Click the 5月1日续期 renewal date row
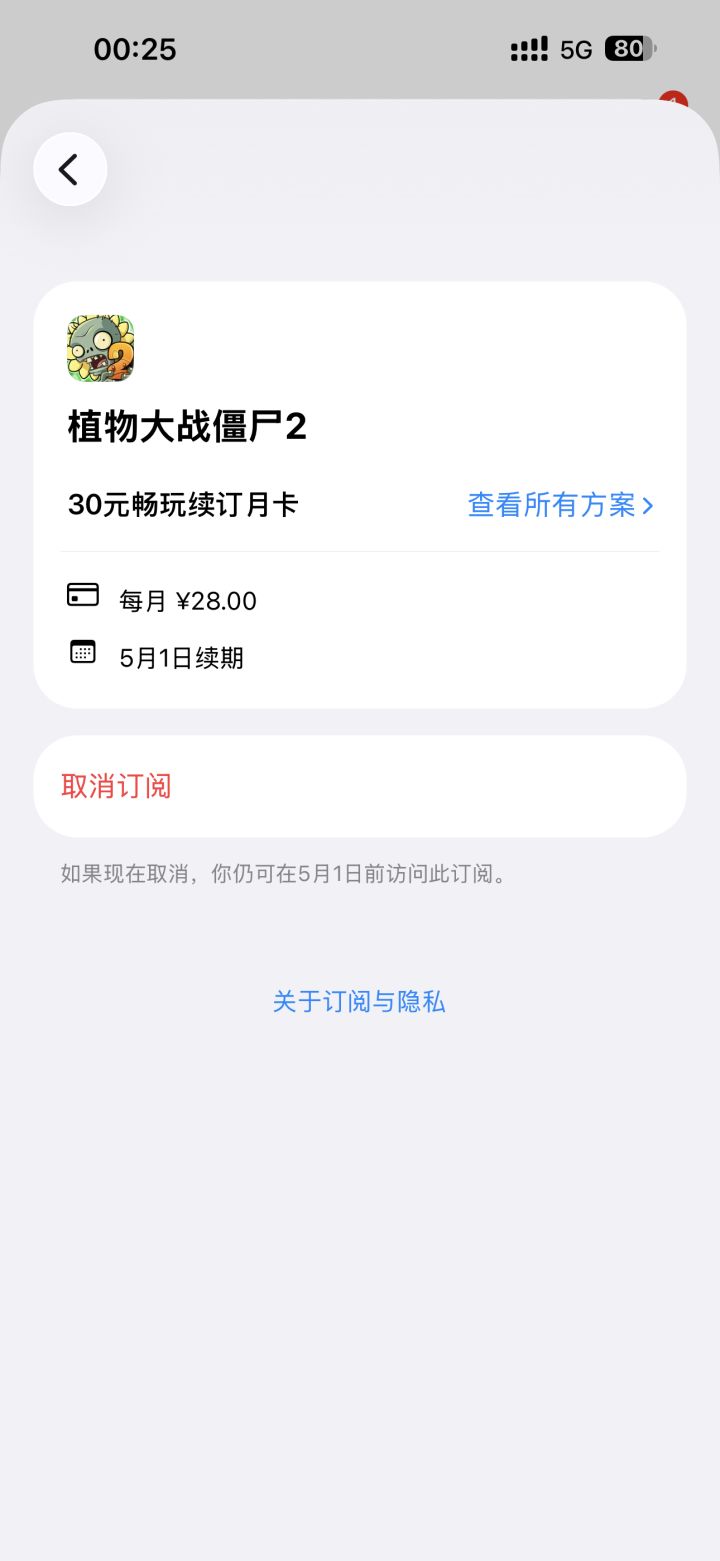 click(182, 657)
